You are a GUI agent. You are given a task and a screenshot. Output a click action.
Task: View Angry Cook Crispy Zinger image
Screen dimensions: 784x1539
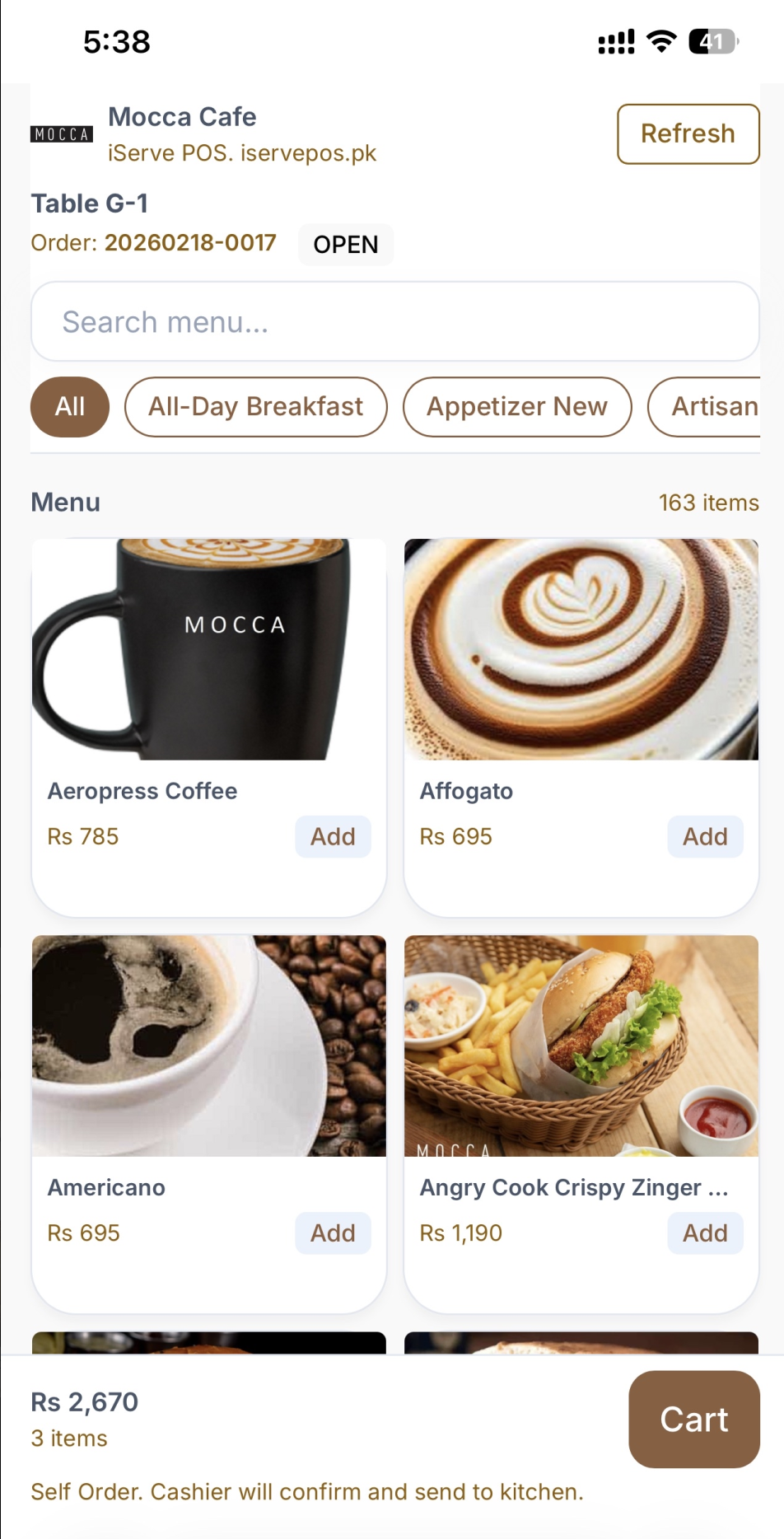pos(581,1045)
